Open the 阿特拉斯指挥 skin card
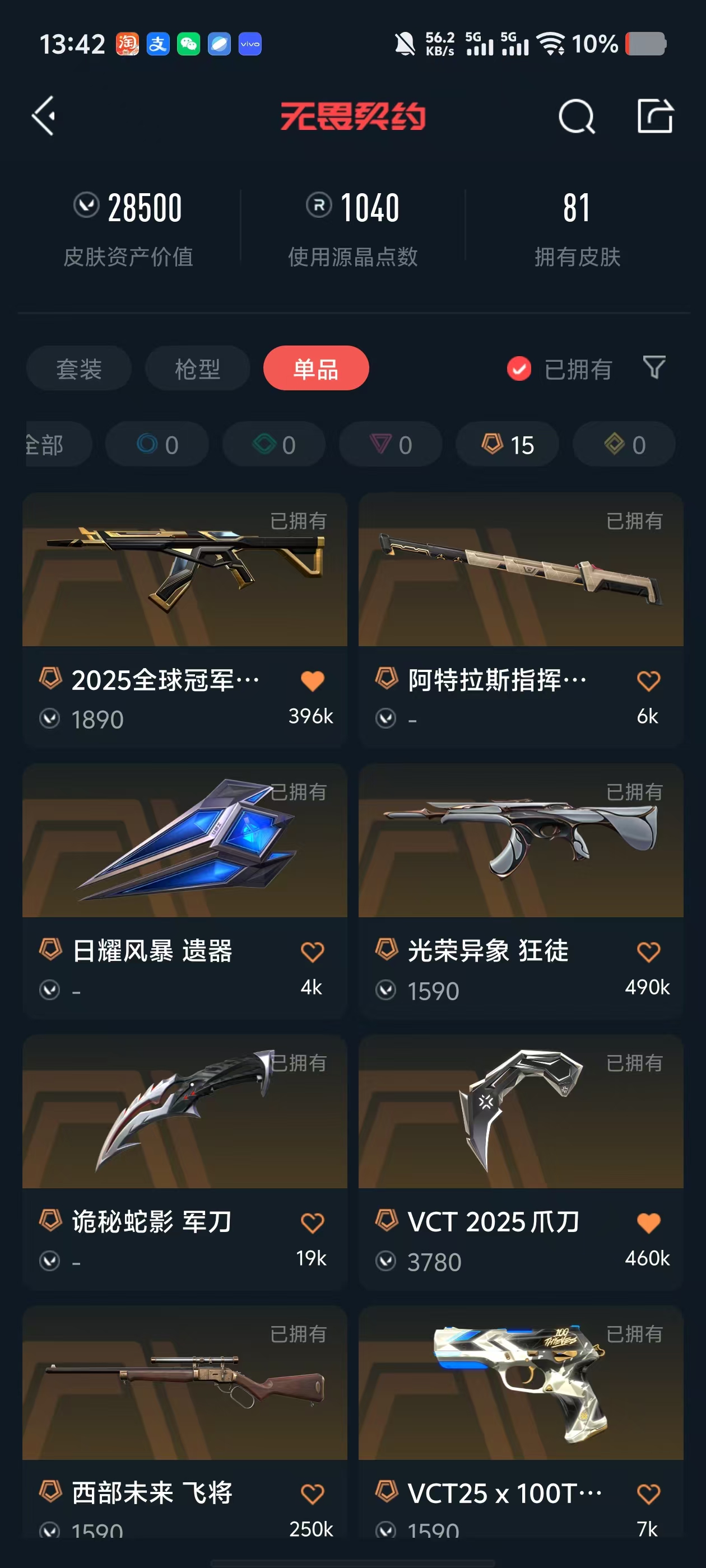Screen dimensions: 706x1568 [521, 620]
